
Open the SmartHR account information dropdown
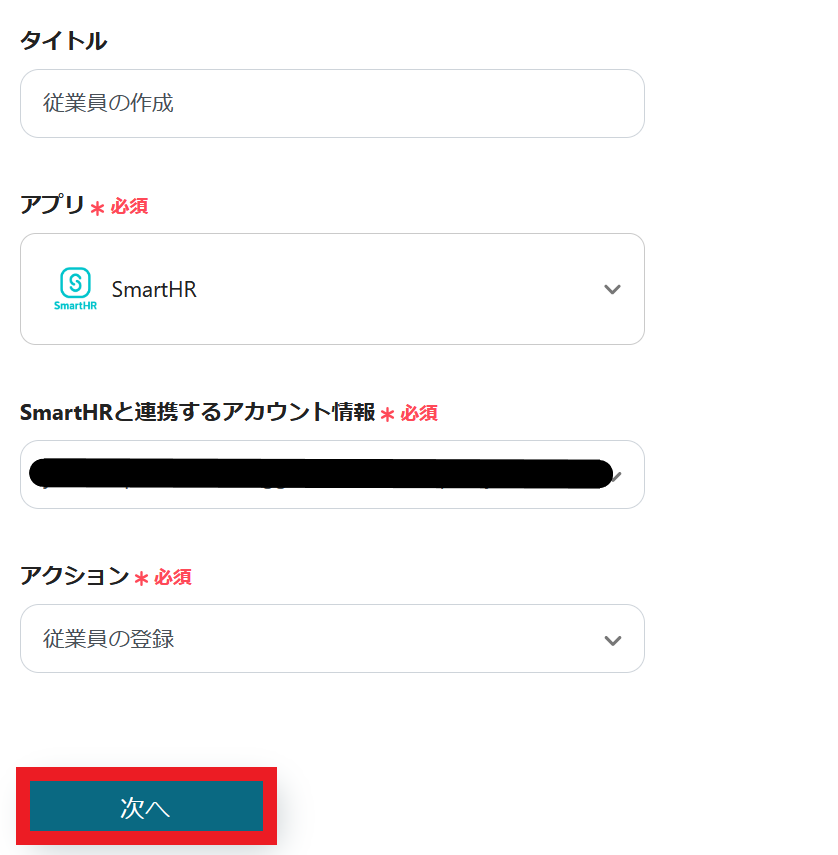pyautogui.click(x=331, y=475)
